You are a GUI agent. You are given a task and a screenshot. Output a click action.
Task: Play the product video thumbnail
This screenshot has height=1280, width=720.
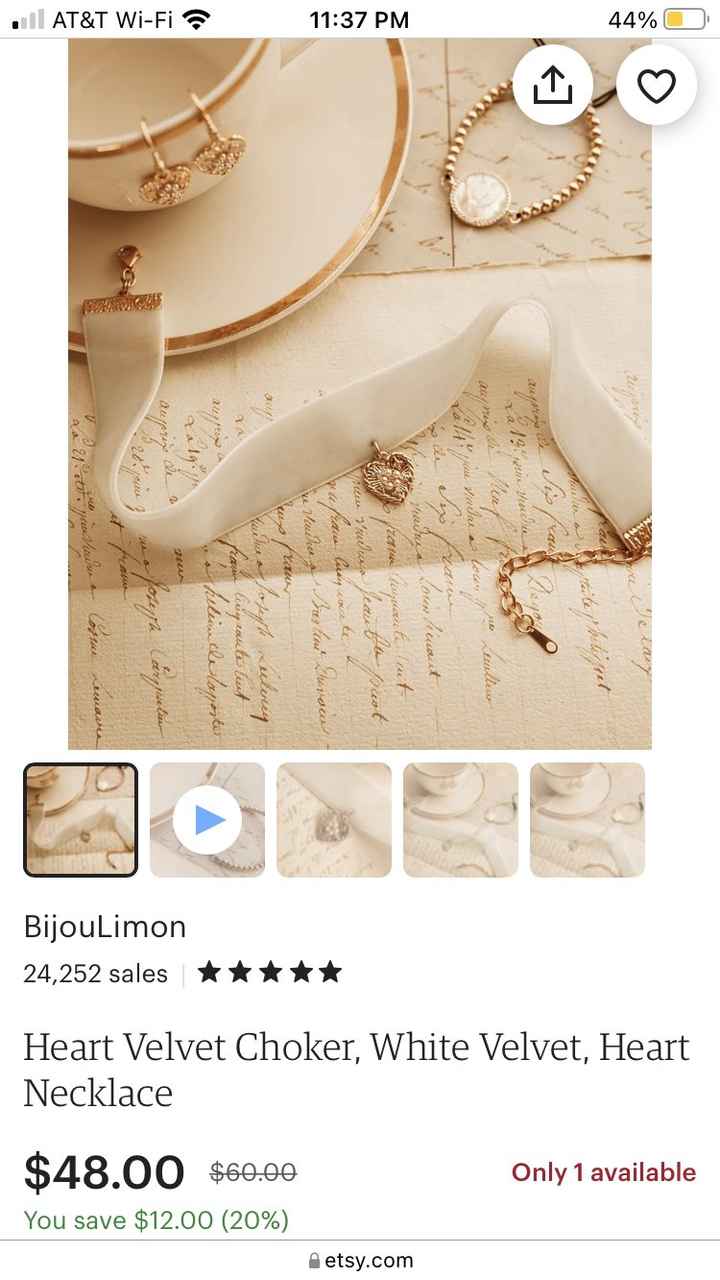206,818
